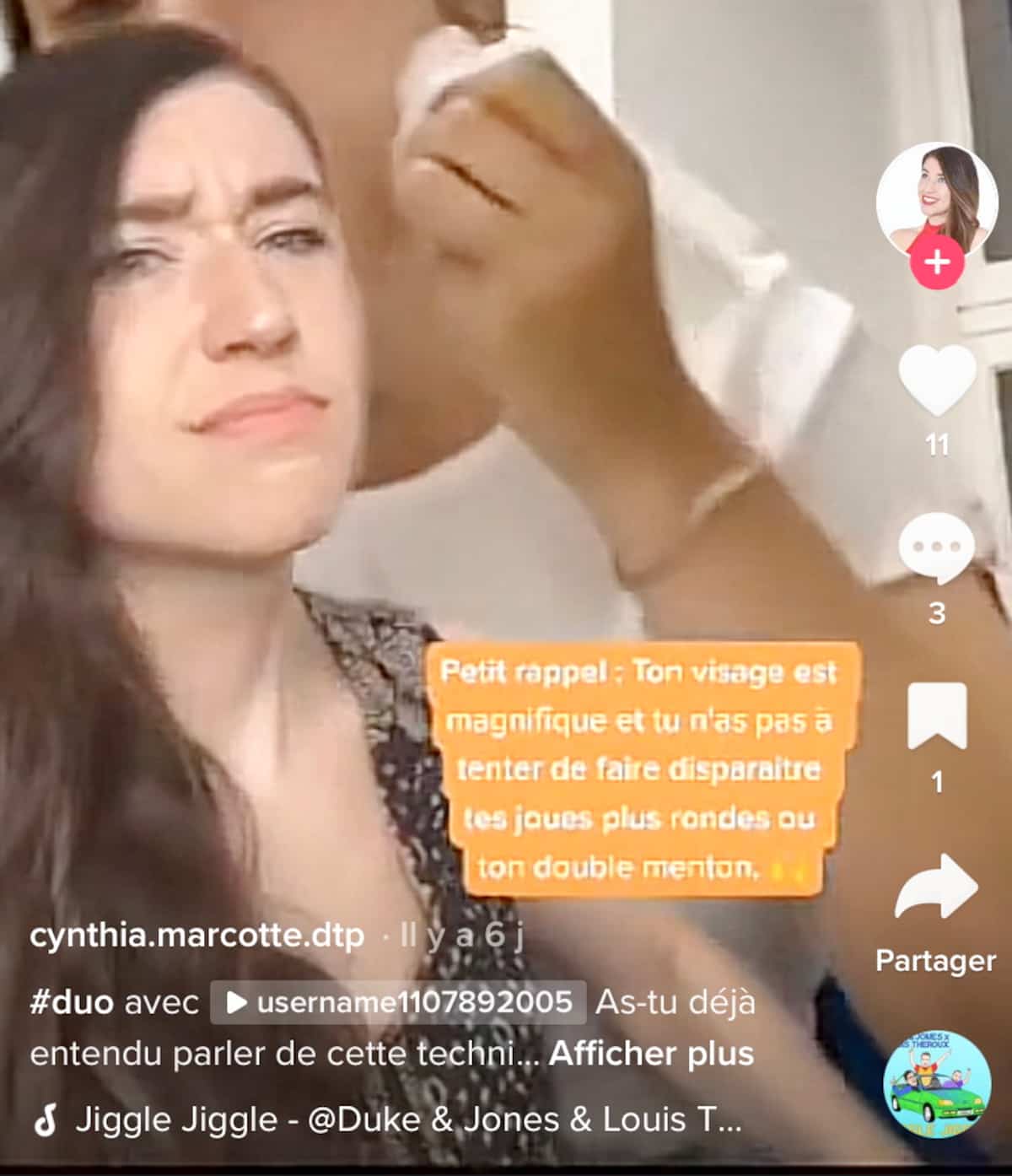Viewport: 1012px width, 1176px height.
Task: Expand caption with Afficher plus
Action: (651, 1055)
